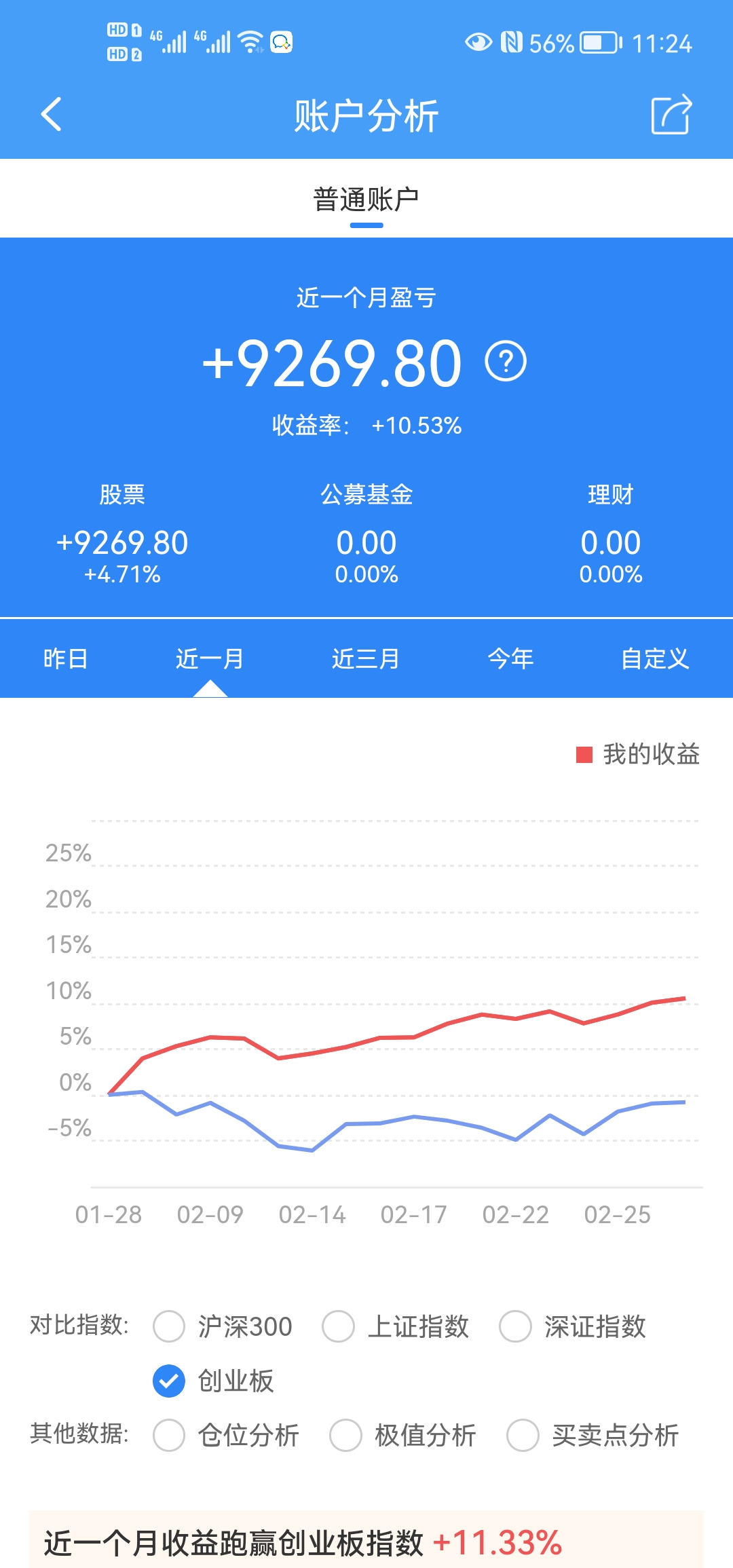Show this year's 今年 returns

click(x=510, y=658)
